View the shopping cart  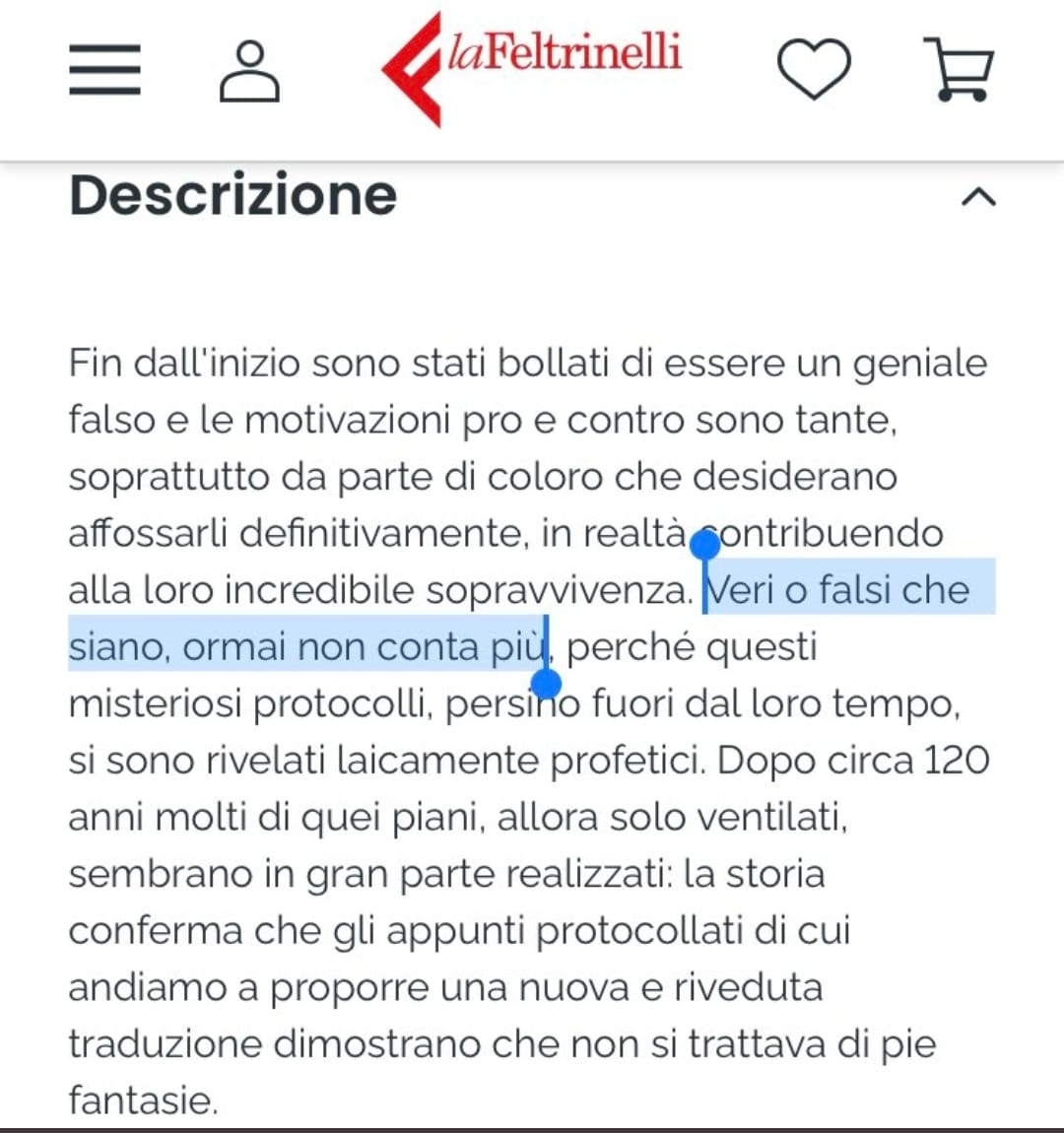(x=958, y=69)
